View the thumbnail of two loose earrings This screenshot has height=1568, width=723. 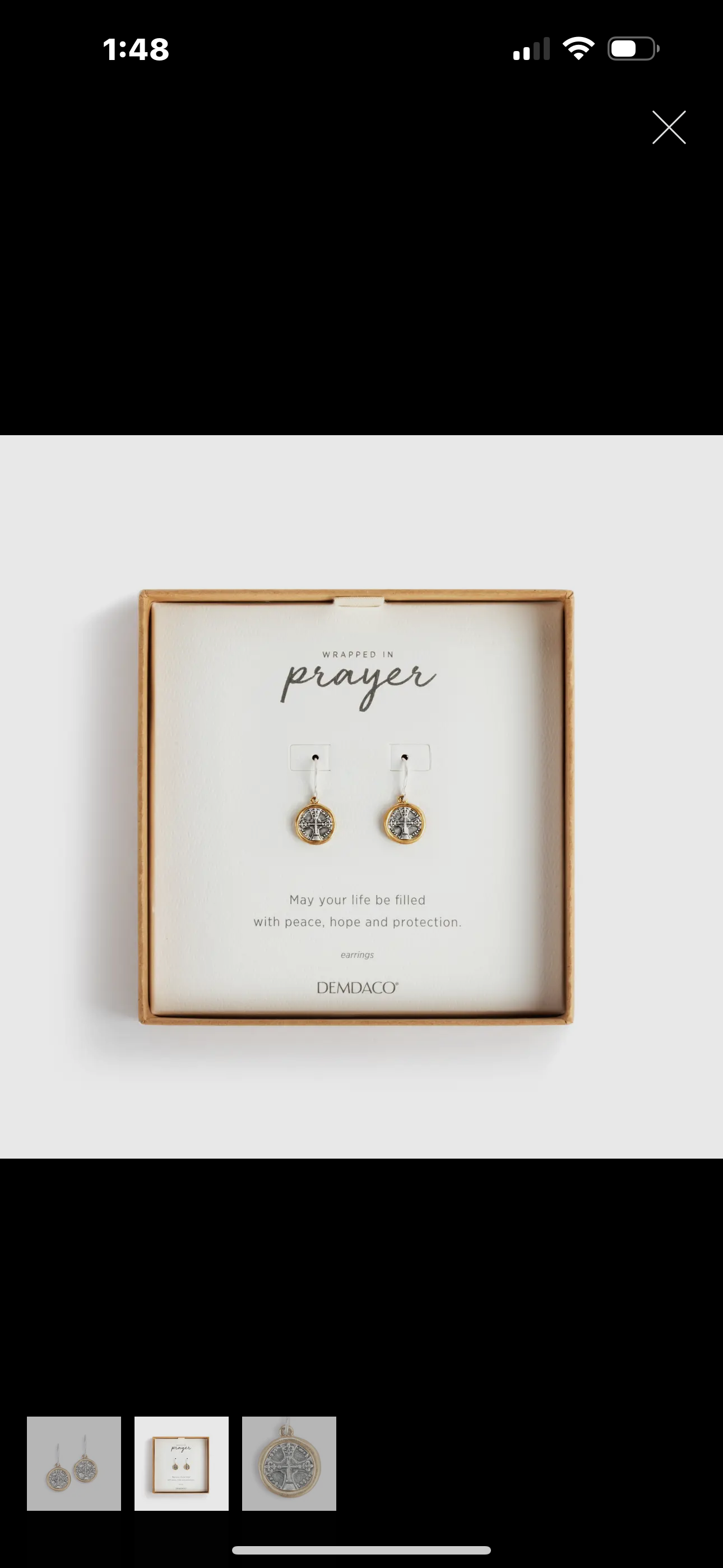pos(73,1463)
